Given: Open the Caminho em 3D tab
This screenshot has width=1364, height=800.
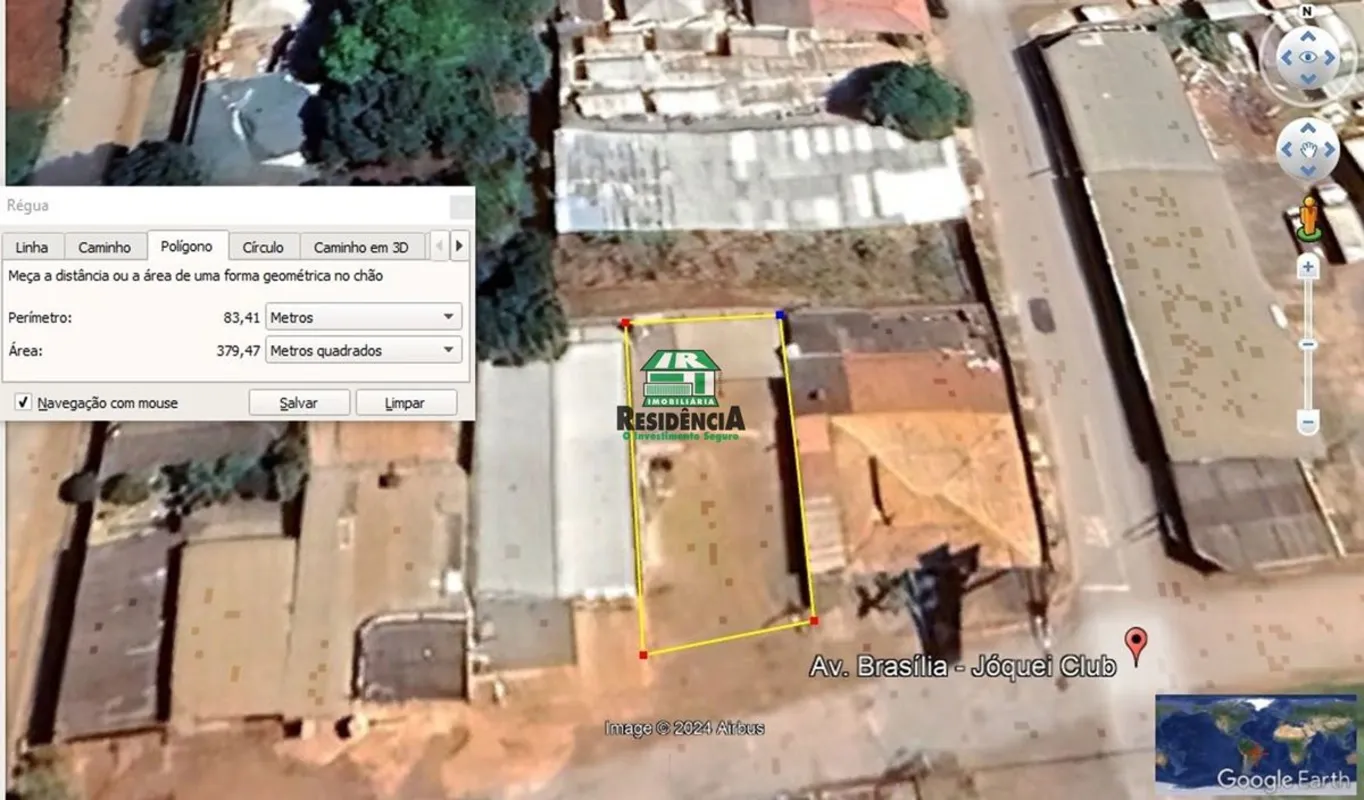Looking at the screenshot, I should coord(361,247).
